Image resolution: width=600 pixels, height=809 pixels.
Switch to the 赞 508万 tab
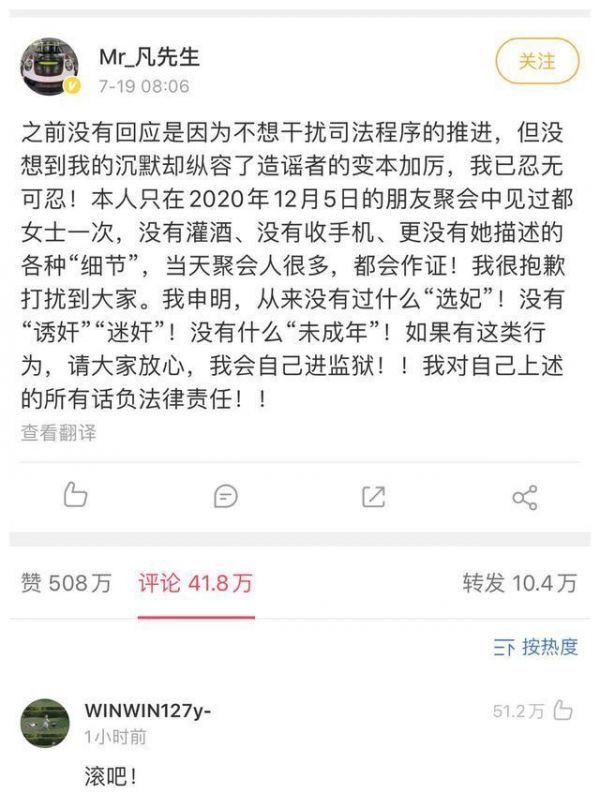pos(66,584)
